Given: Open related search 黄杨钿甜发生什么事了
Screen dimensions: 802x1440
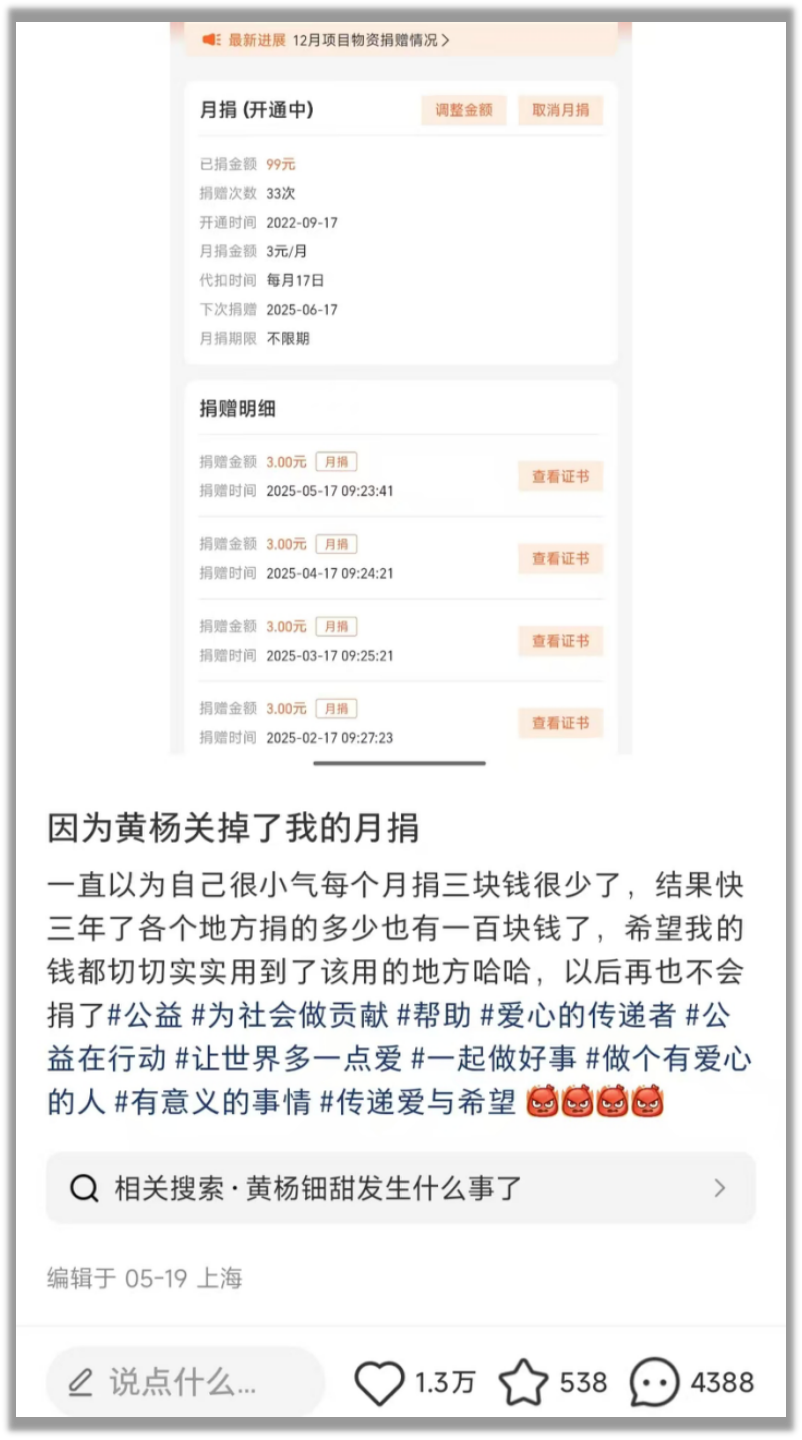Looking at the screenshot, I should point(400,1188).
